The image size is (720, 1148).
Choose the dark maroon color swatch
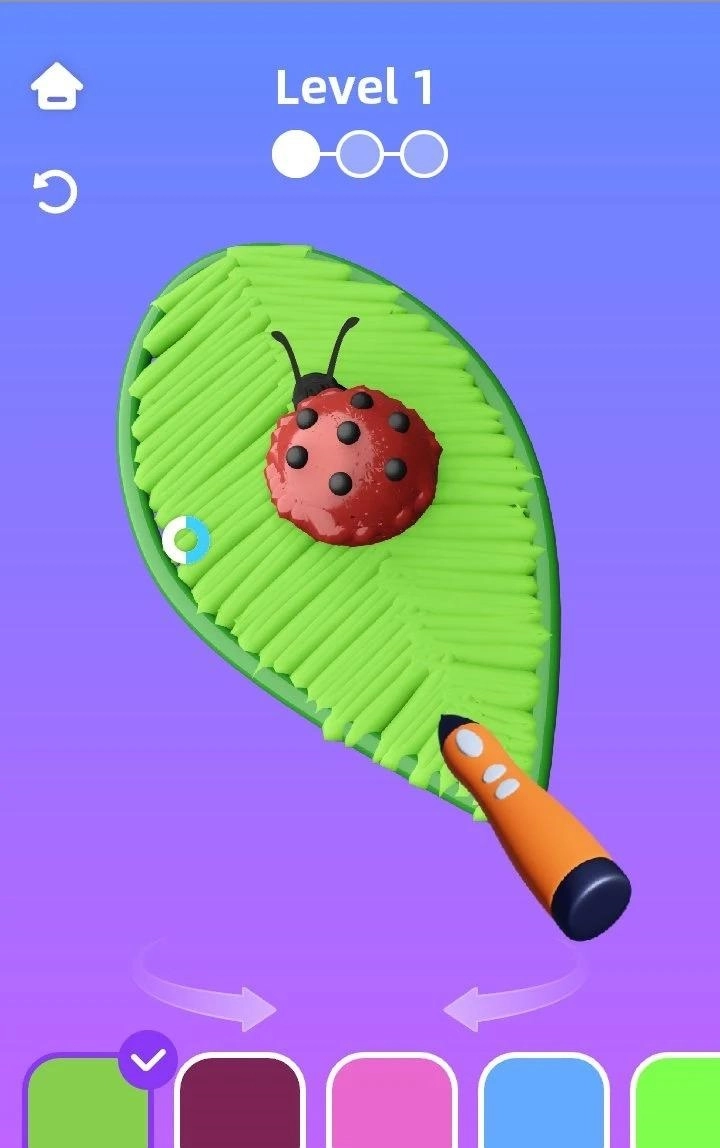tap(240, 1102)
